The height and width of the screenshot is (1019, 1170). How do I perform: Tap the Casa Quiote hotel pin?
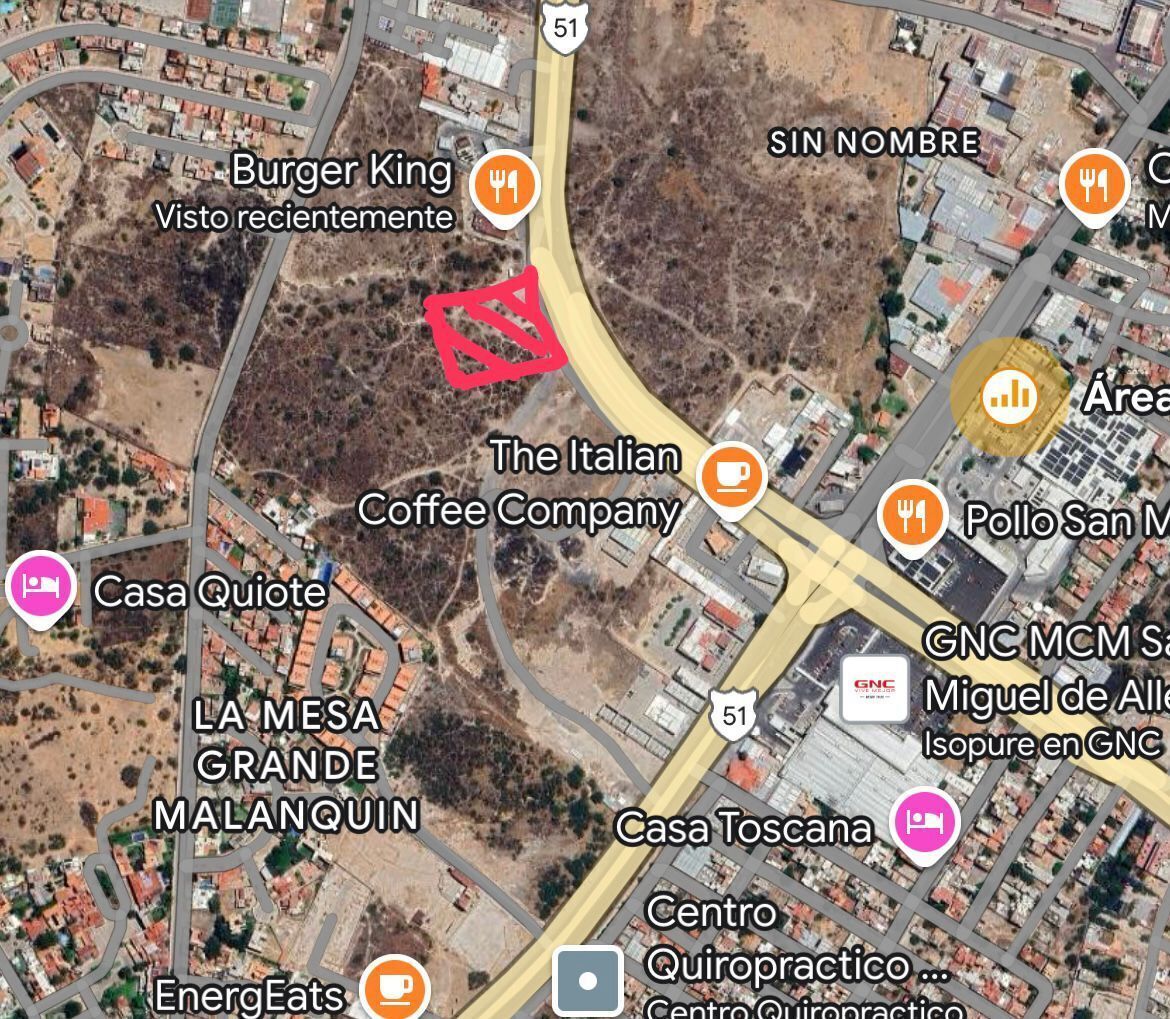(x=40, y=587)
